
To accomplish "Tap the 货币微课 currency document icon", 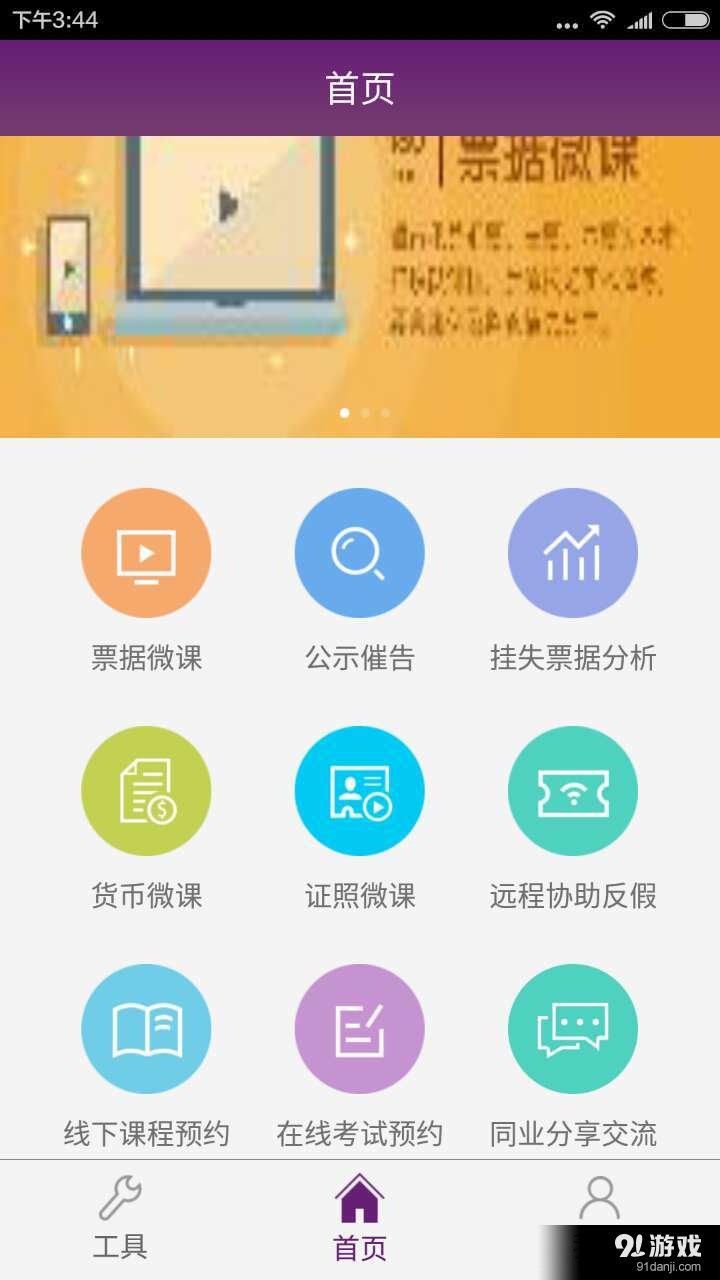I will point(146,790).
